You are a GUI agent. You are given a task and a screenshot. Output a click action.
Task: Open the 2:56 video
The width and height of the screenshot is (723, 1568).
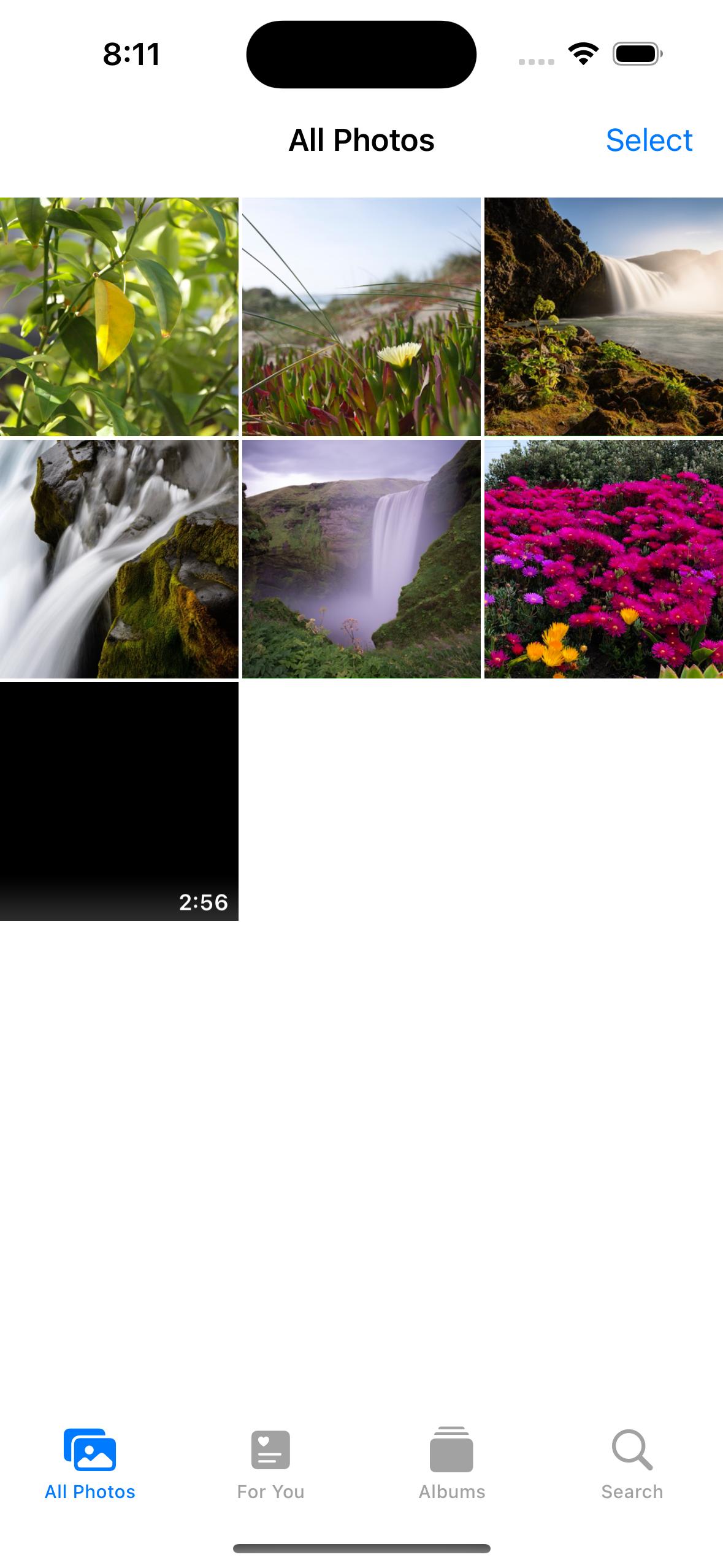click(x=119, y=801)
